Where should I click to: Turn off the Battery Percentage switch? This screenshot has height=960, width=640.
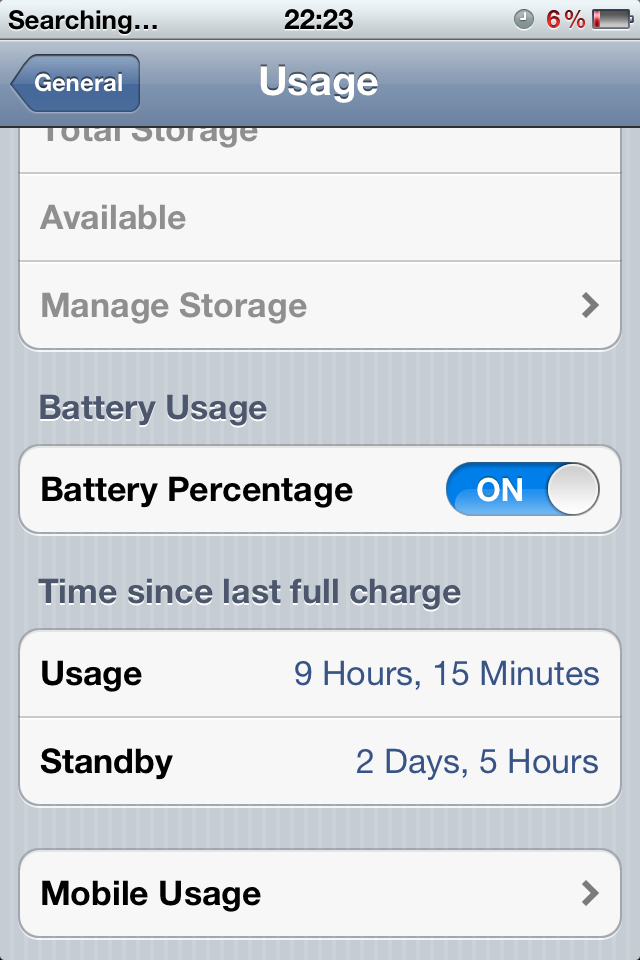tap(522, 489)
